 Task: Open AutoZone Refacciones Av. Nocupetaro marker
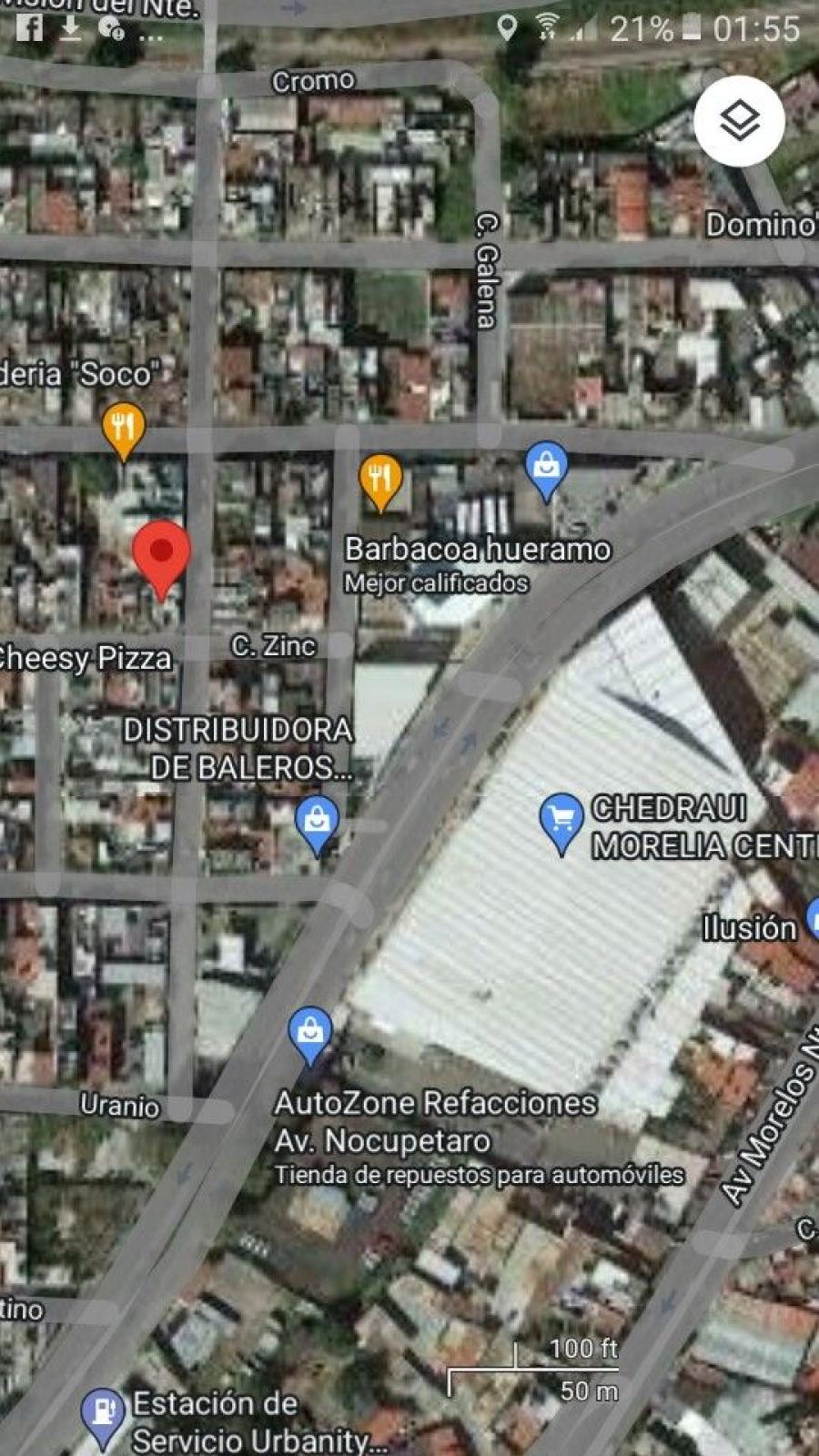click(310, 1036)
